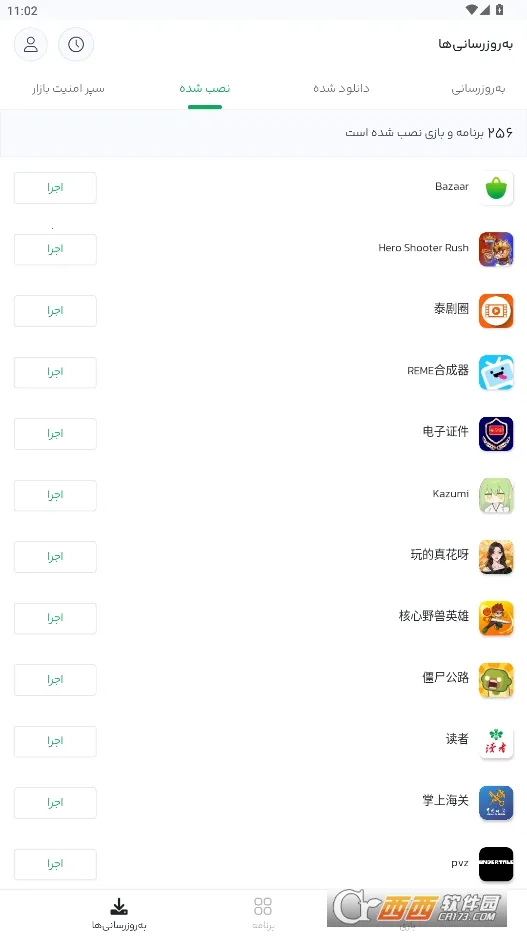Tap اجرا button next to Bazaar
The height and width of the screenshot is (937, 527).
click(55, 188)
